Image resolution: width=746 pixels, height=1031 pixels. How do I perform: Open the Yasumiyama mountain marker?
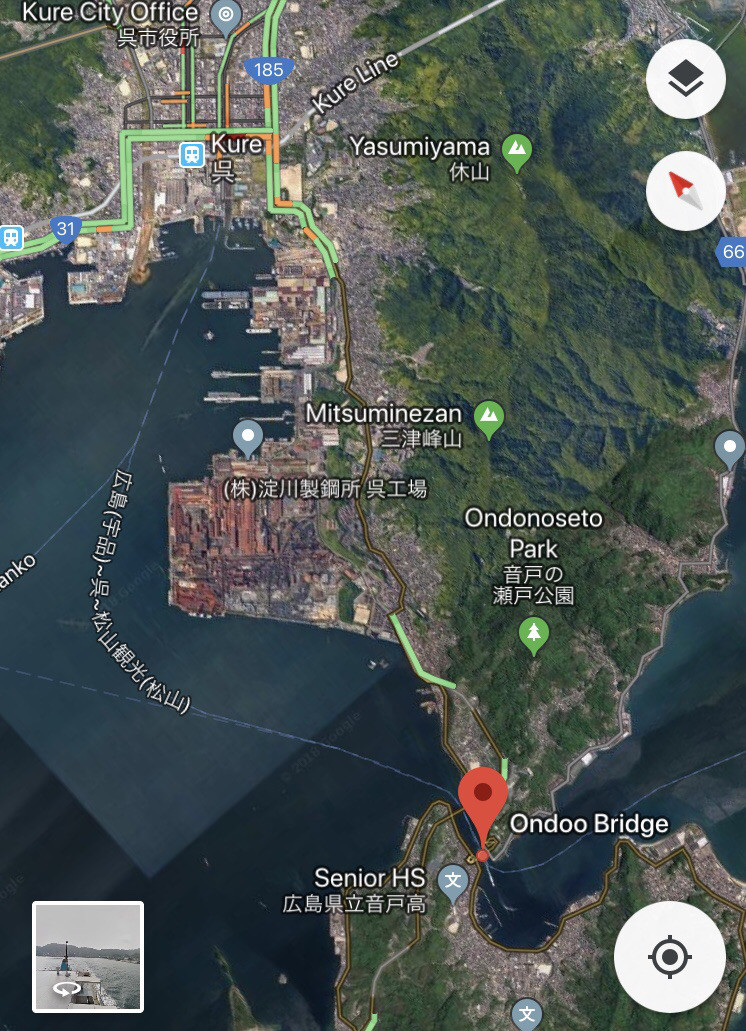click(517, 151)
